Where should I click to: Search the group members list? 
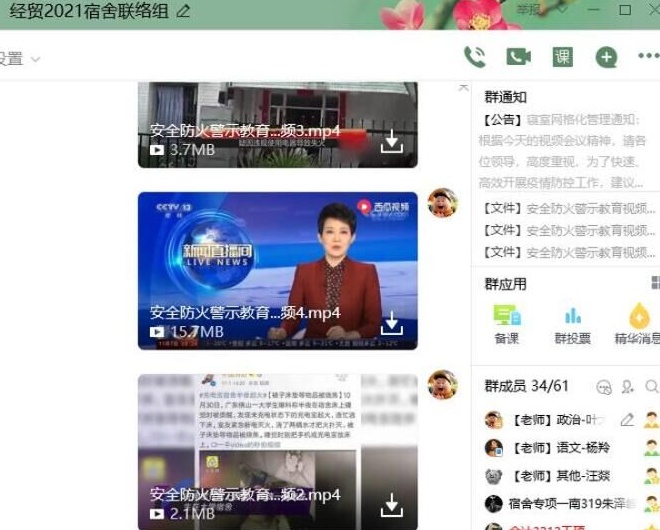tap(652, 386)
